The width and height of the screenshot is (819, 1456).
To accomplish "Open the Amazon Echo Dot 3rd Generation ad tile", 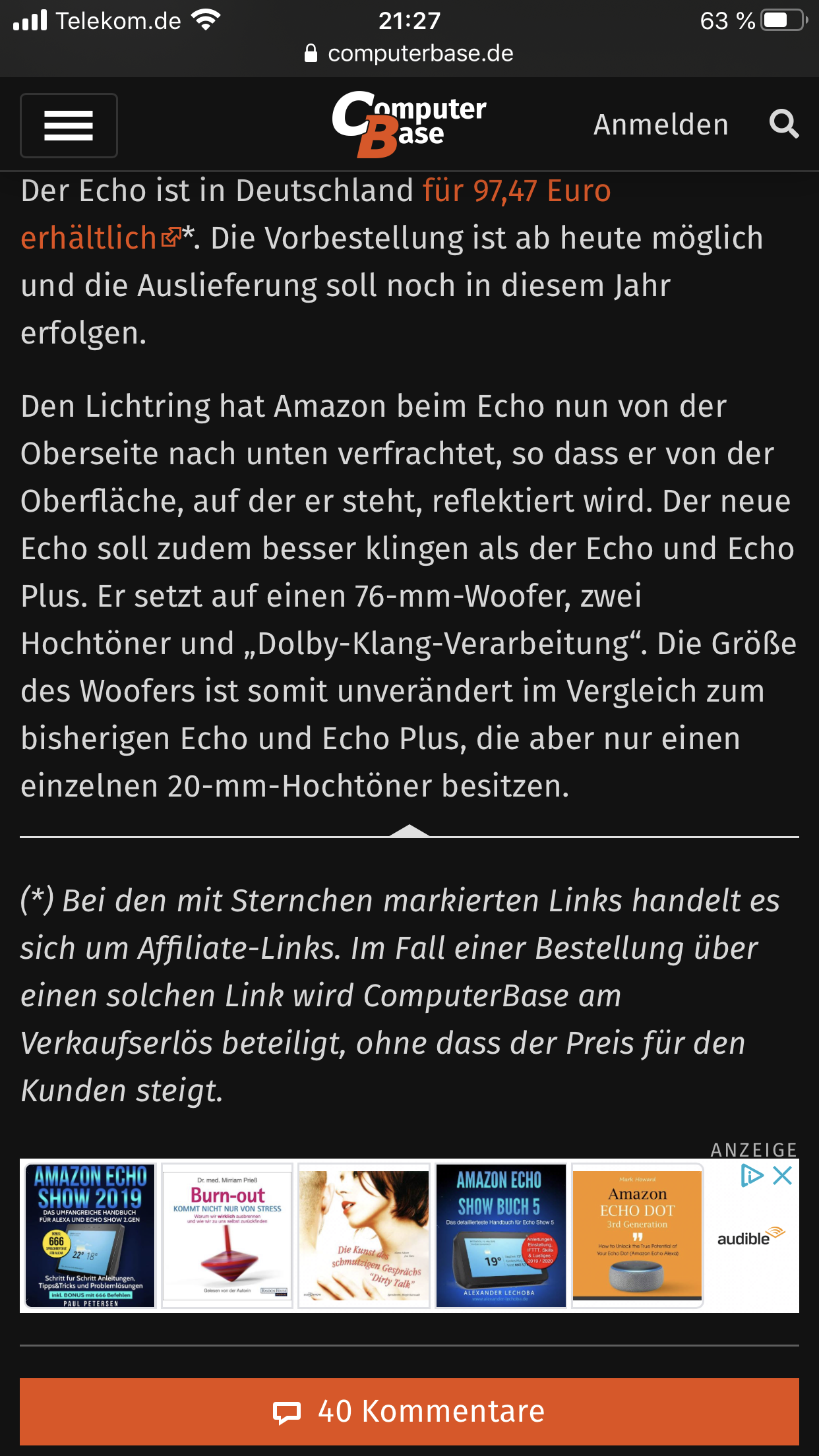I will [x=637, y=1235].
